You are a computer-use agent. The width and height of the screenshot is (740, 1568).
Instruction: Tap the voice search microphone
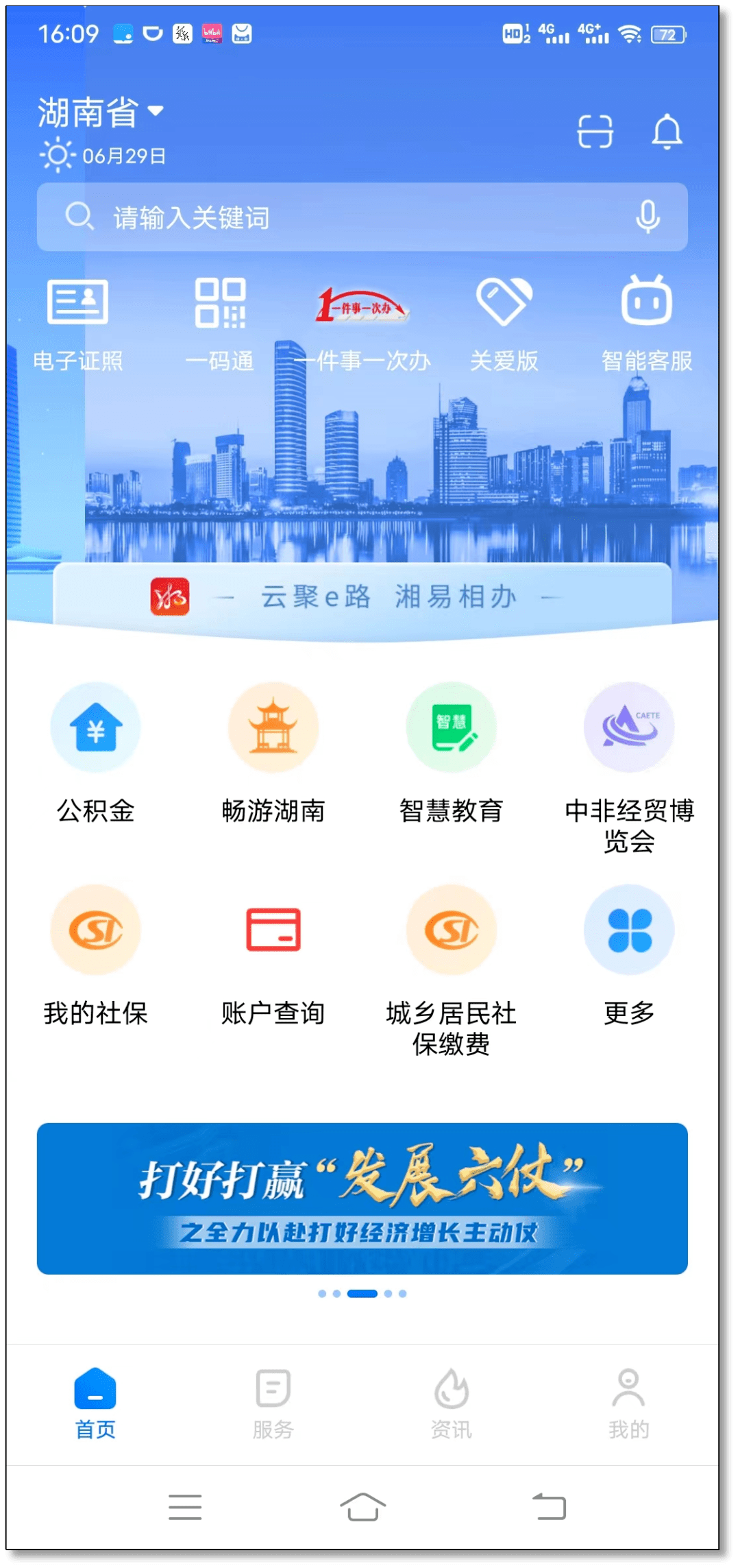click(x=647, y=217)
